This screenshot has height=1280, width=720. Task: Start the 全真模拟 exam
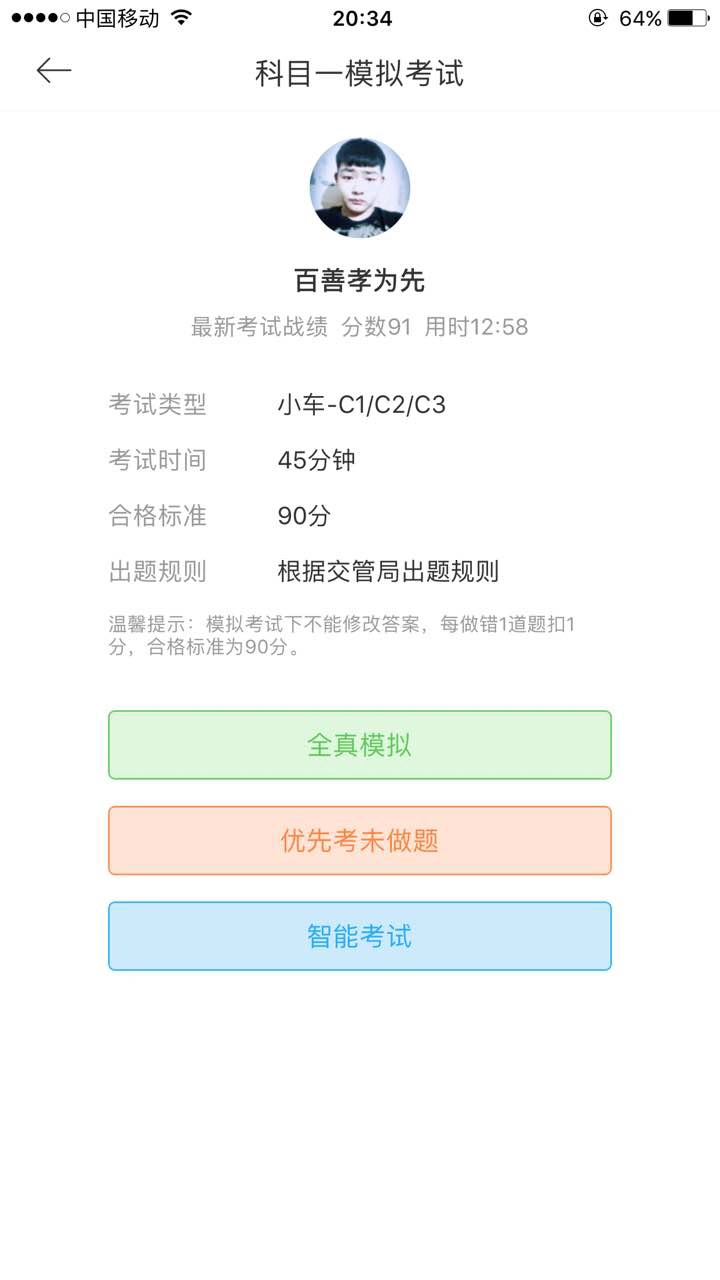click(x=360, y=745)
